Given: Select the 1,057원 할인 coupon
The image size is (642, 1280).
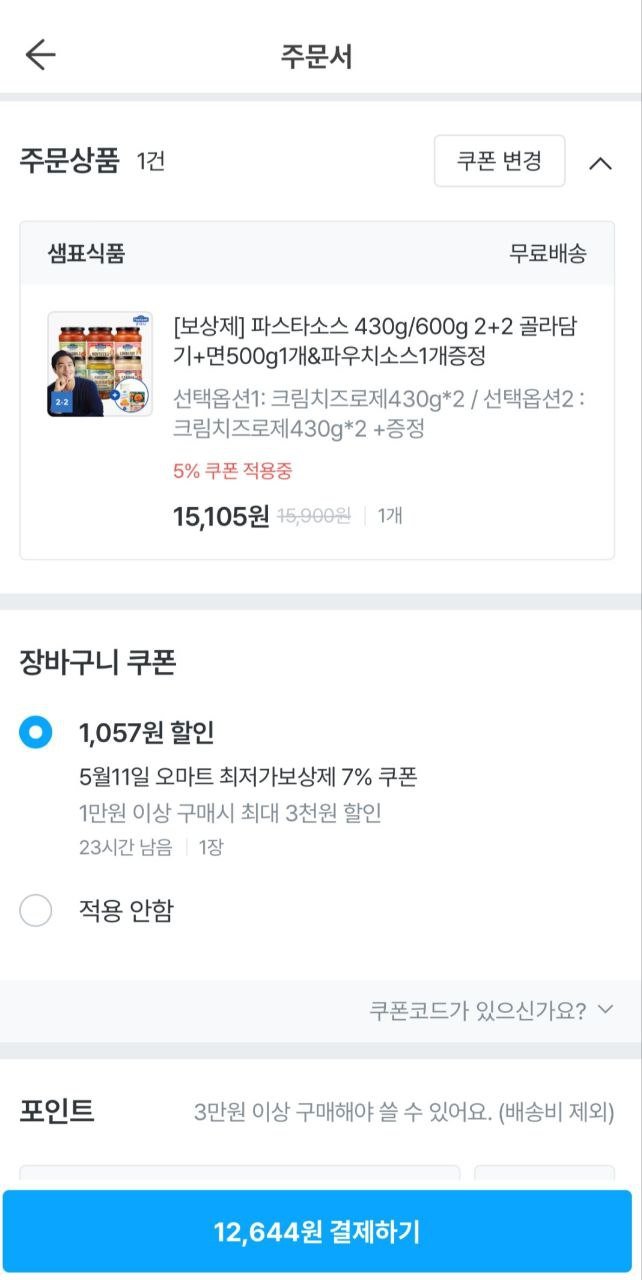Looking at the screenshot, I should click(x=36, y=733).
